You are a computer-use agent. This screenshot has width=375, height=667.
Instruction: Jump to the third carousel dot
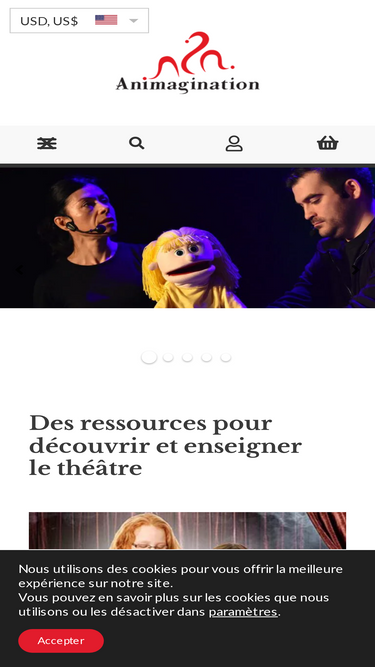[187, 357]
